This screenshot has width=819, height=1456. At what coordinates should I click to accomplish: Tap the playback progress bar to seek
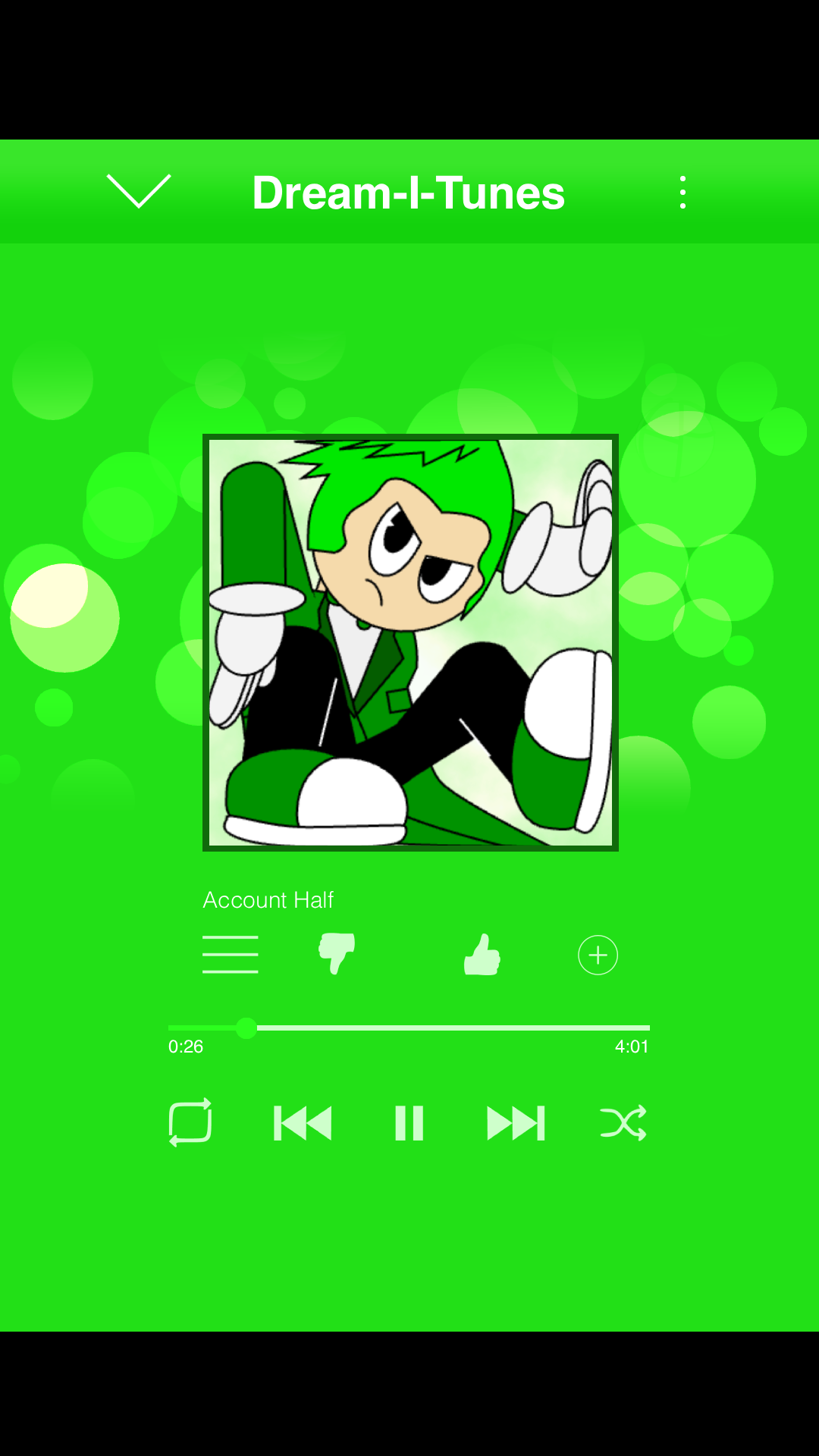[409, 1028]
